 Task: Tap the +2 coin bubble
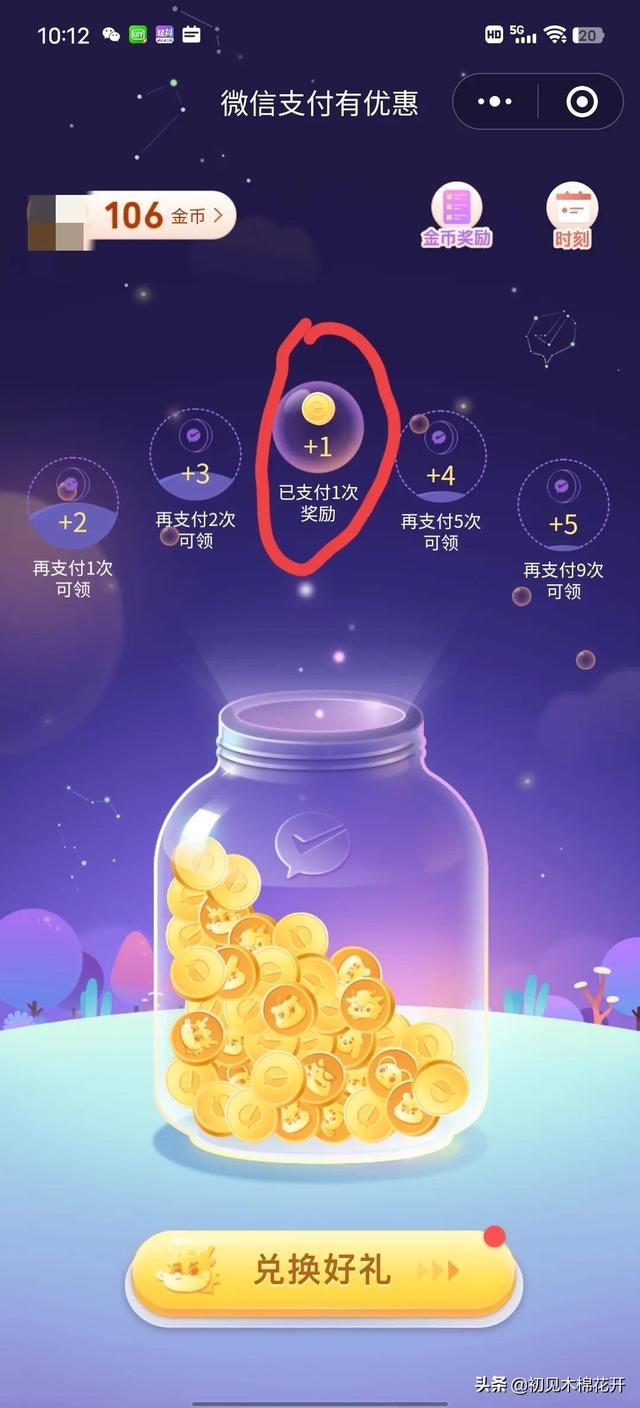pos(72,505)
